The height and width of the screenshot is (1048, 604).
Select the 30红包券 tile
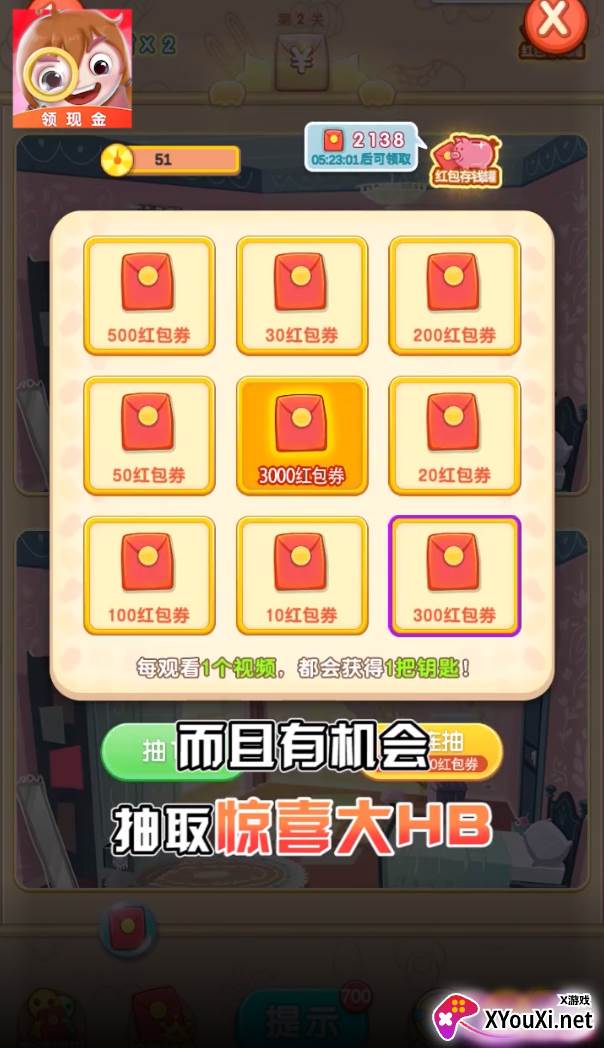301,295
